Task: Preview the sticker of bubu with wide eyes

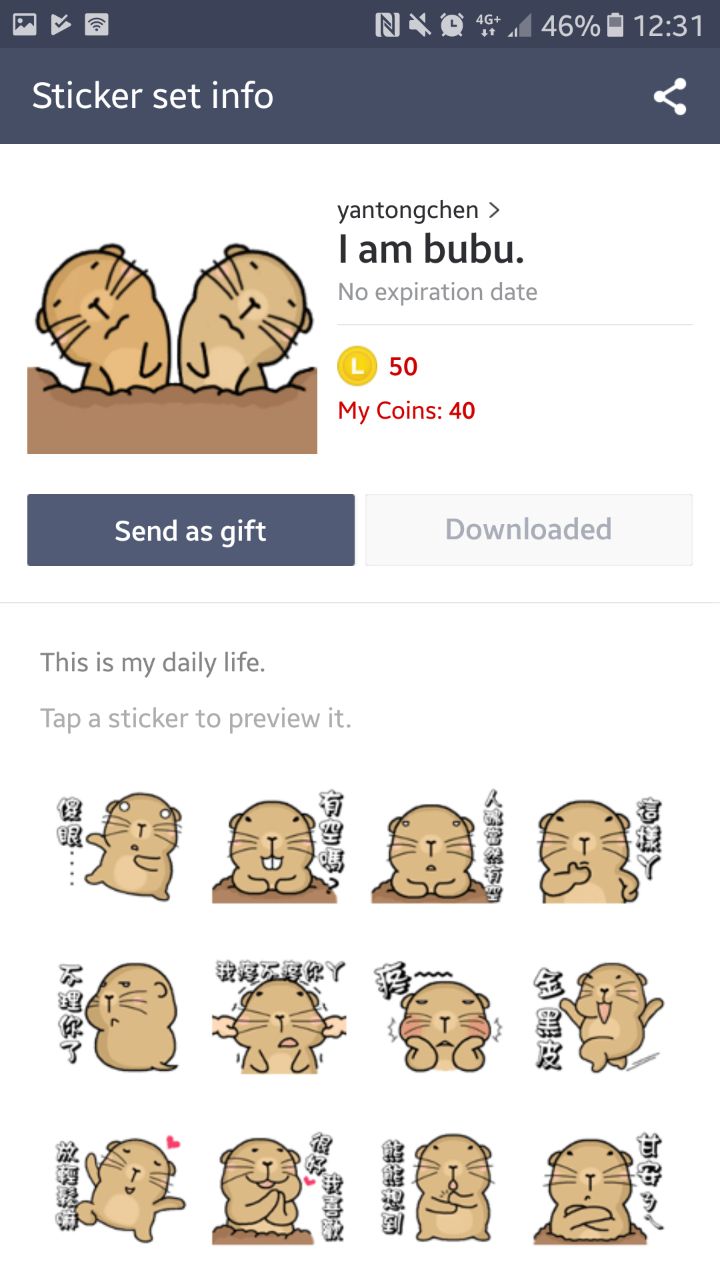Action: pos(119,847)
